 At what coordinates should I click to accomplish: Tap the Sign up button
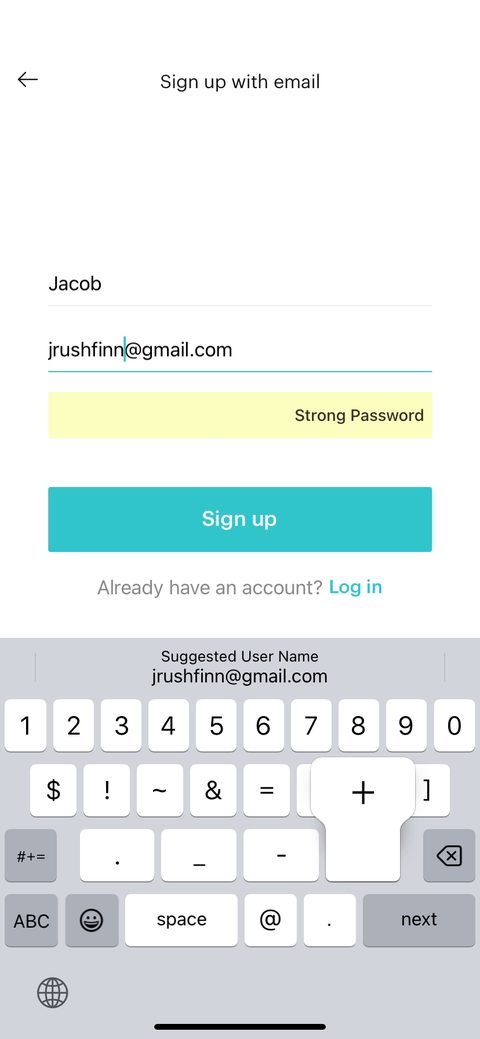240,519
